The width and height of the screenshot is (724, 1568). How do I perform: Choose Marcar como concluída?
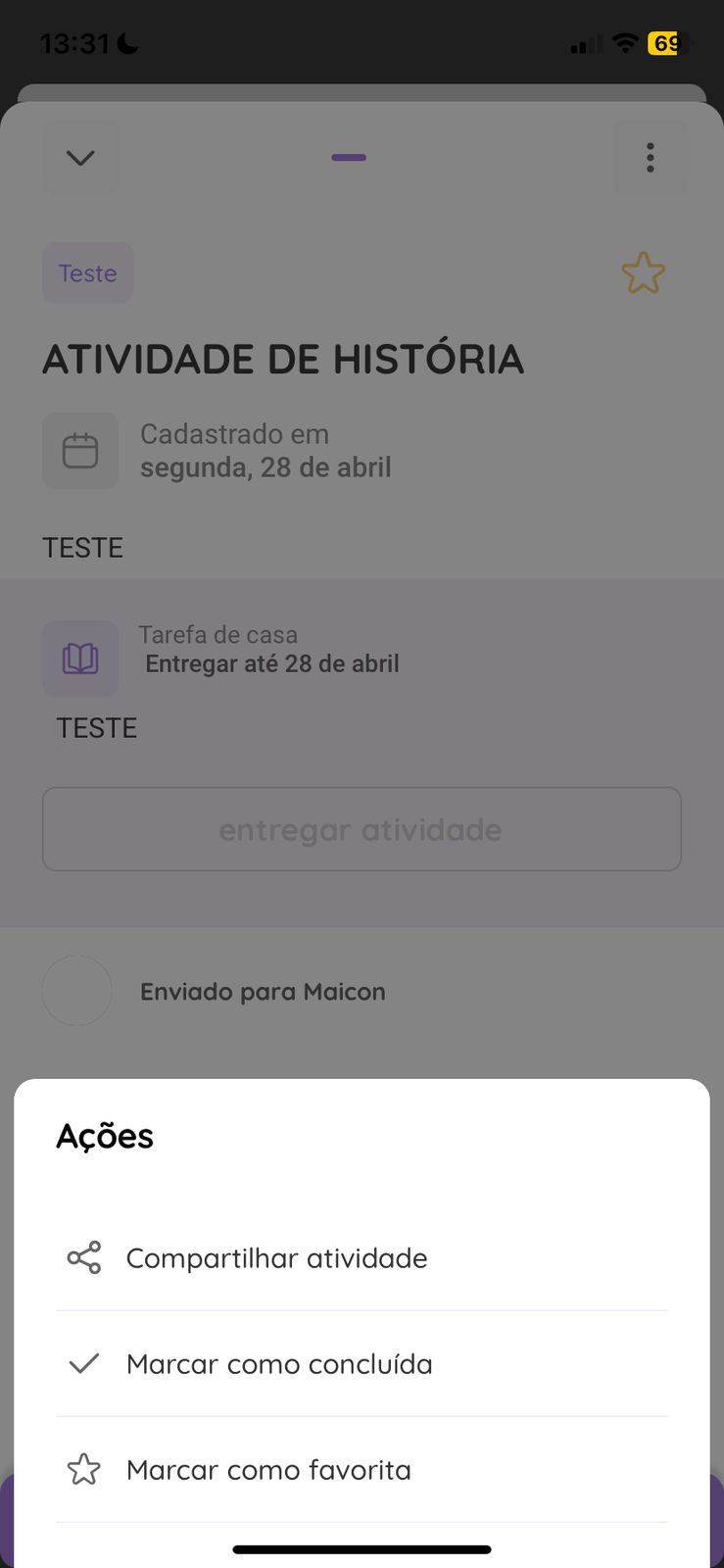tap(279, 1364)
